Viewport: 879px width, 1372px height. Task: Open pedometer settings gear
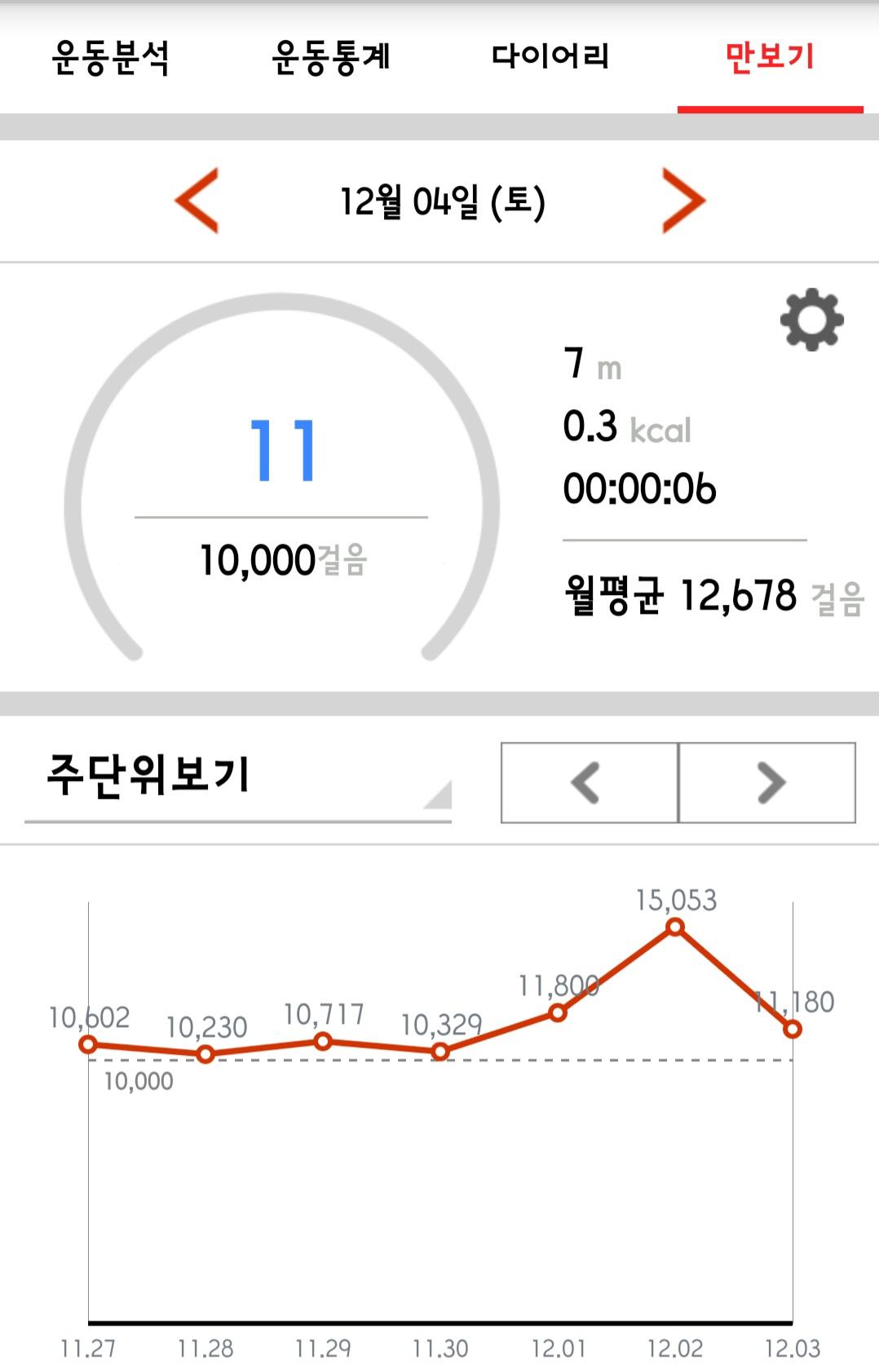coord(811,320)
